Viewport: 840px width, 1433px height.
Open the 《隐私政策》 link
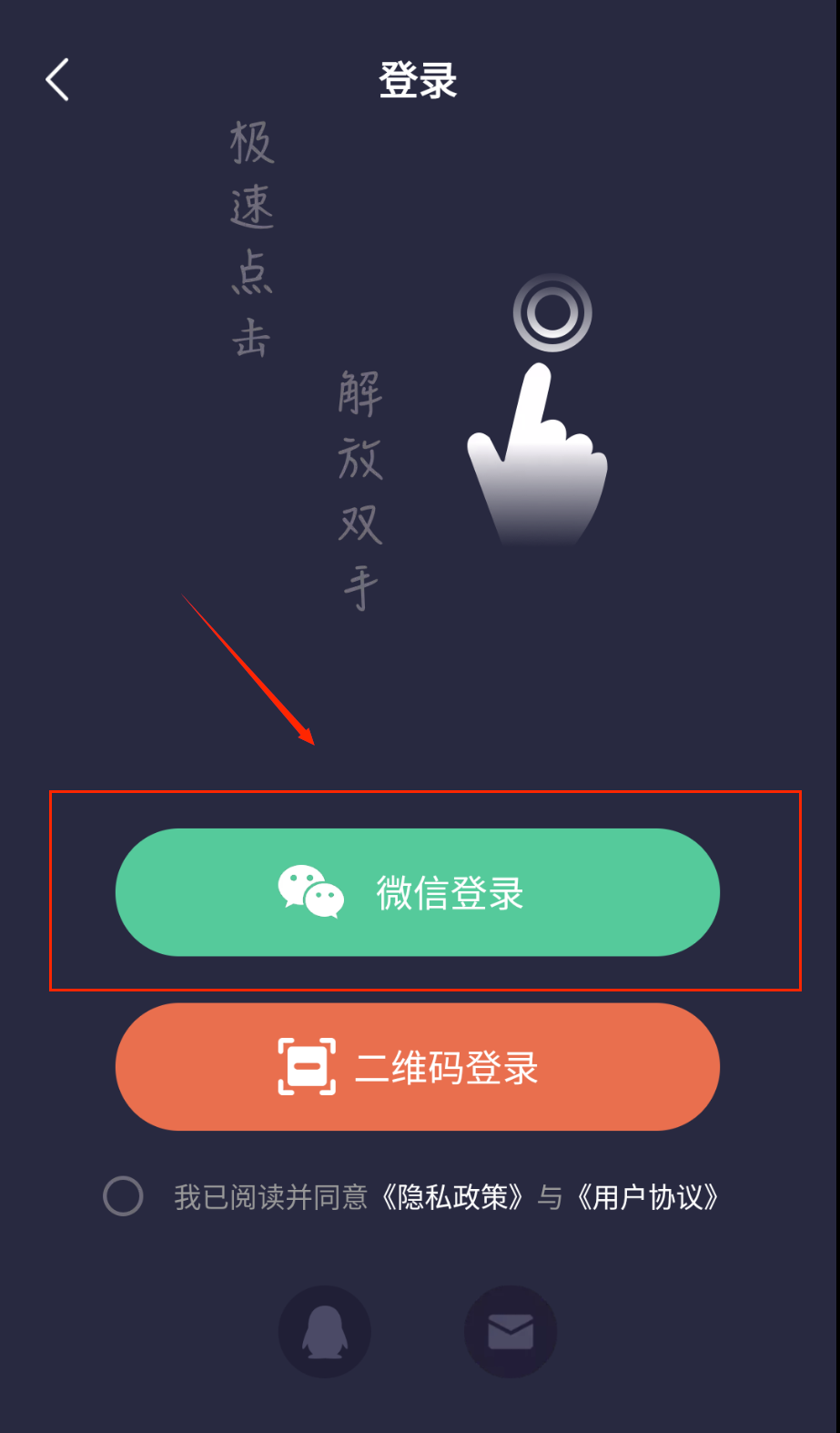(x=452, y=1196)
